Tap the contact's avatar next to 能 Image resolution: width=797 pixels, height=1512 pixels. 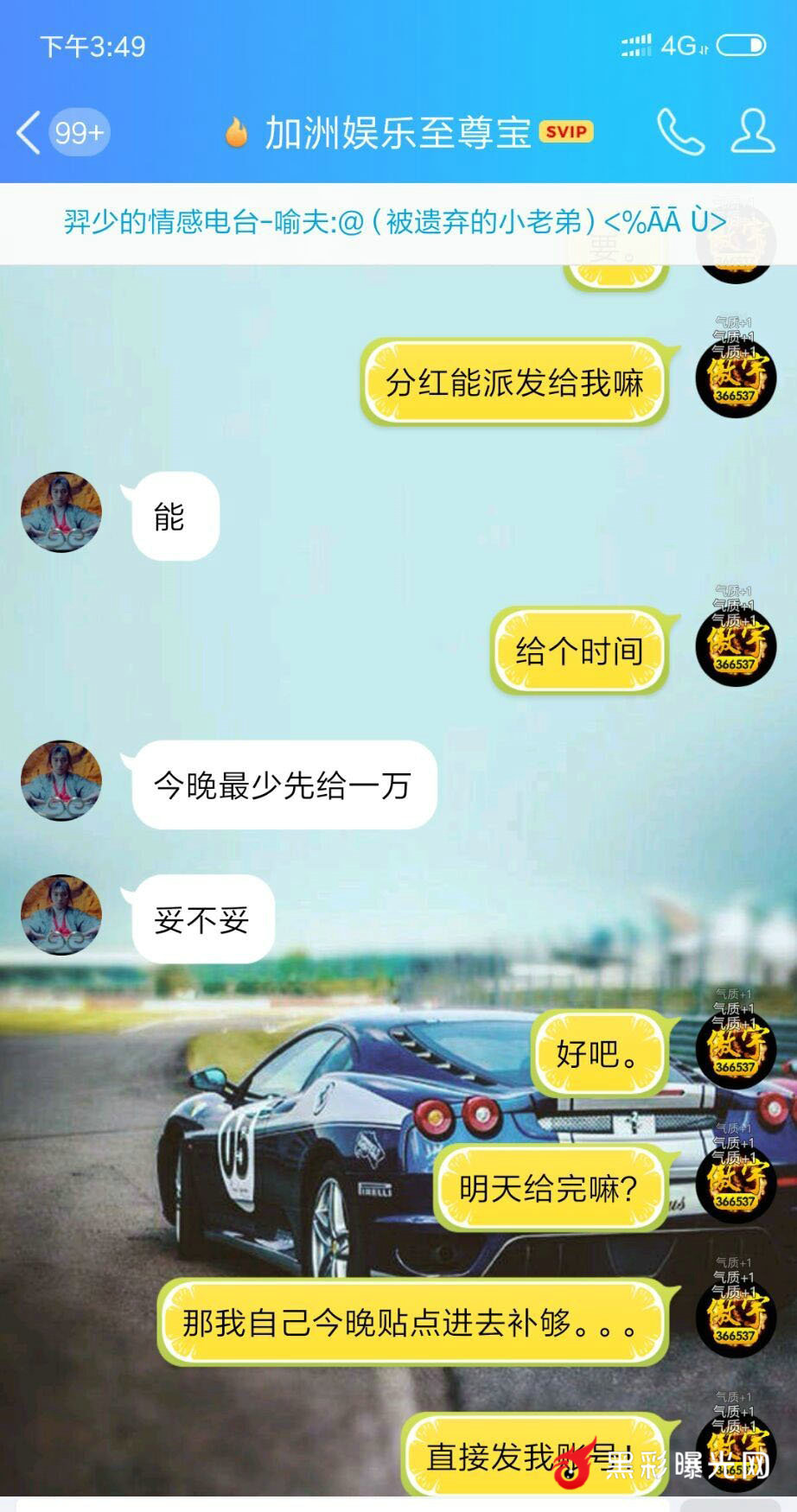61,512
